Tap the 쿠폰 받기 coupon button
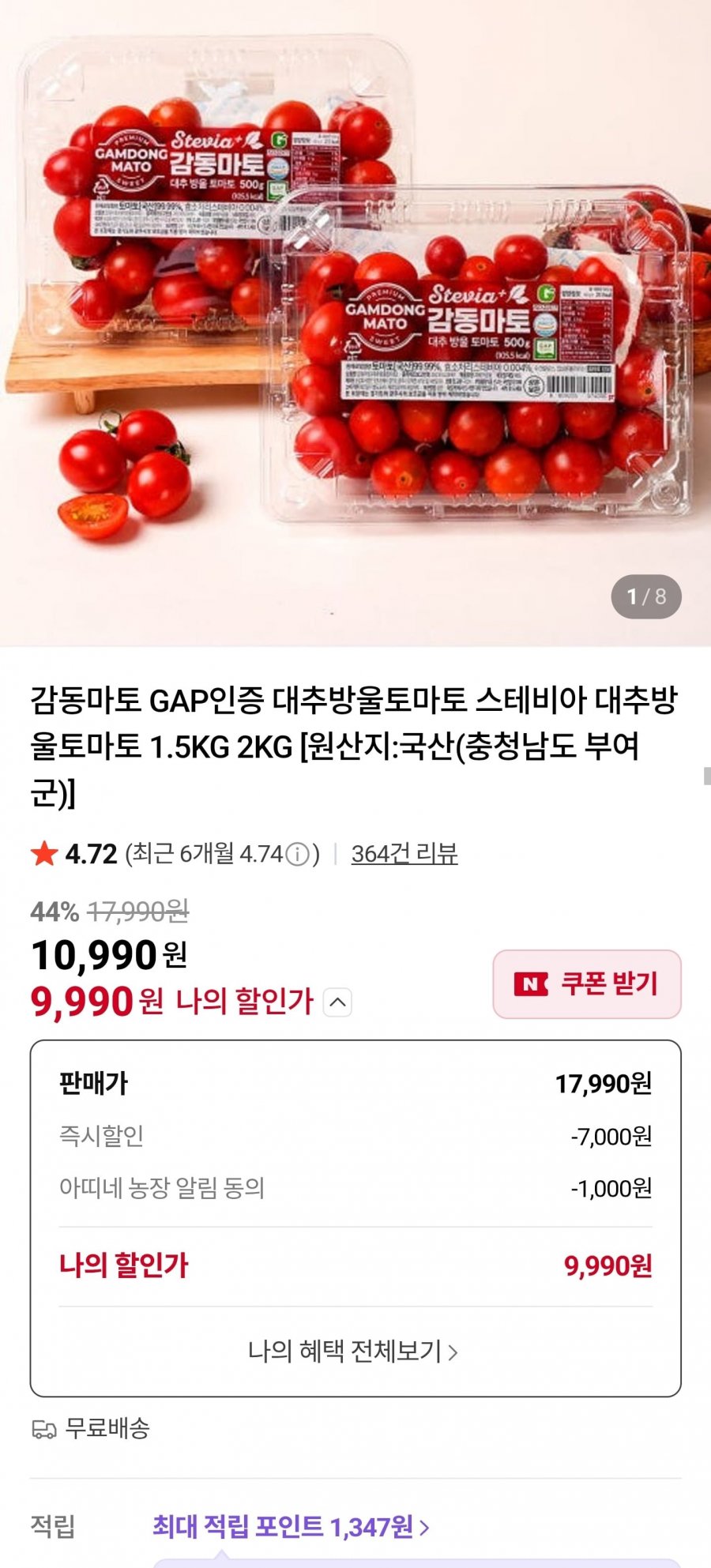The image size is (711, 1568). [587, 983]
